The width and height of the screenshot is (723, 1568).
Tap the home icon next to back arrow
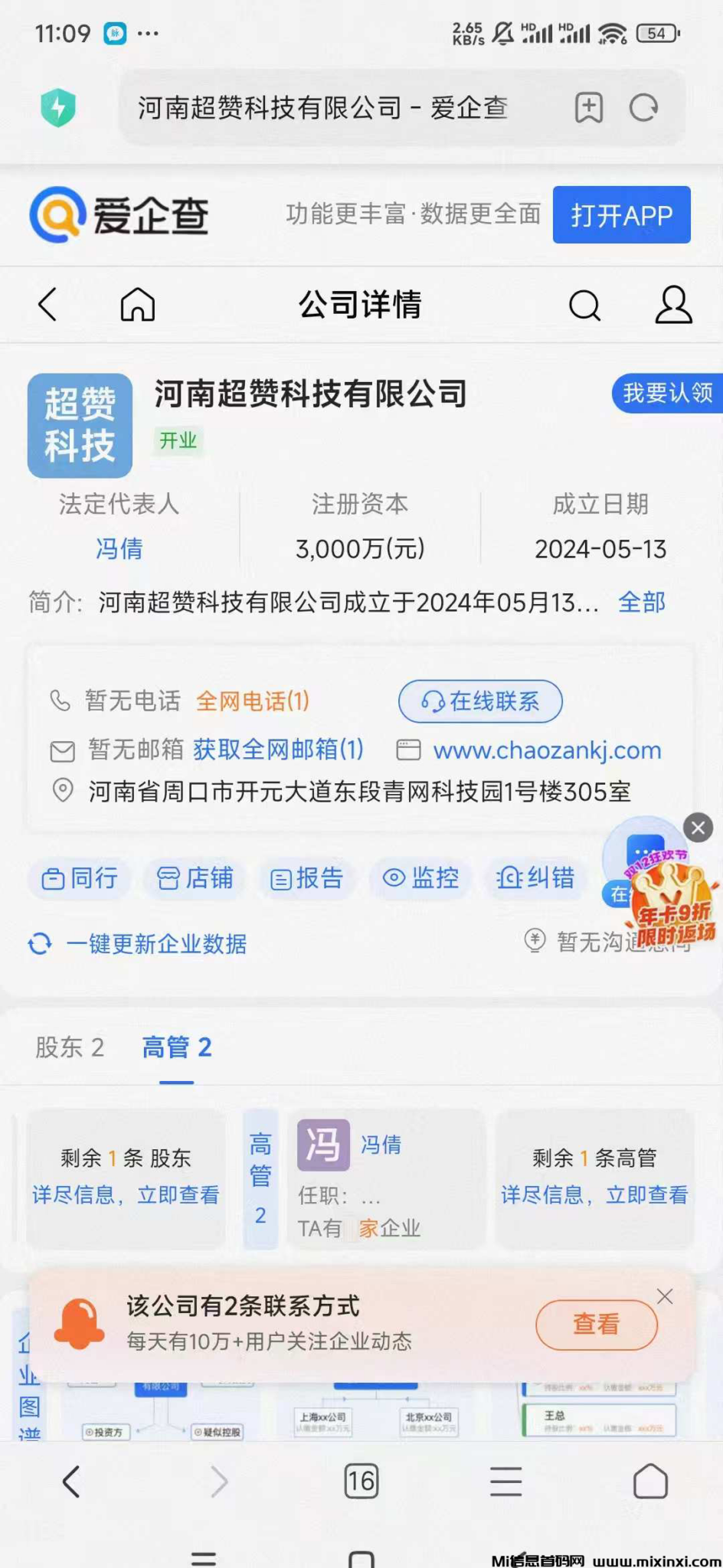pos(137,304)
